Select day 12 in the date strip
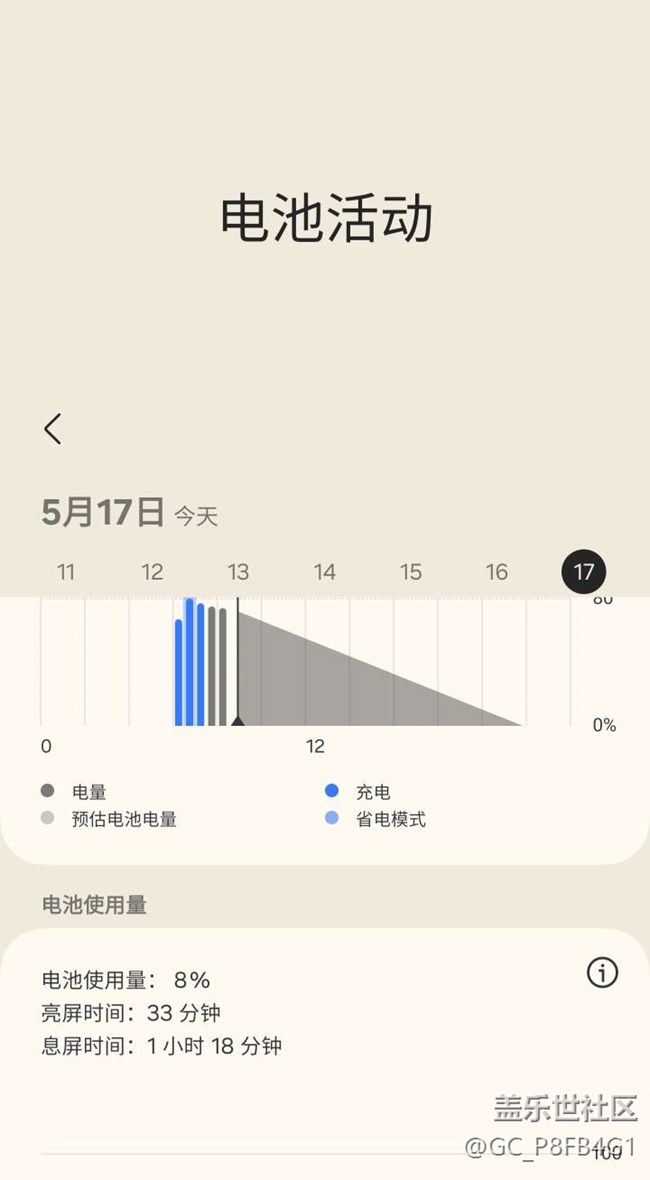The height and width of the screenshot is (1180, 650). [x=152, y=572]
